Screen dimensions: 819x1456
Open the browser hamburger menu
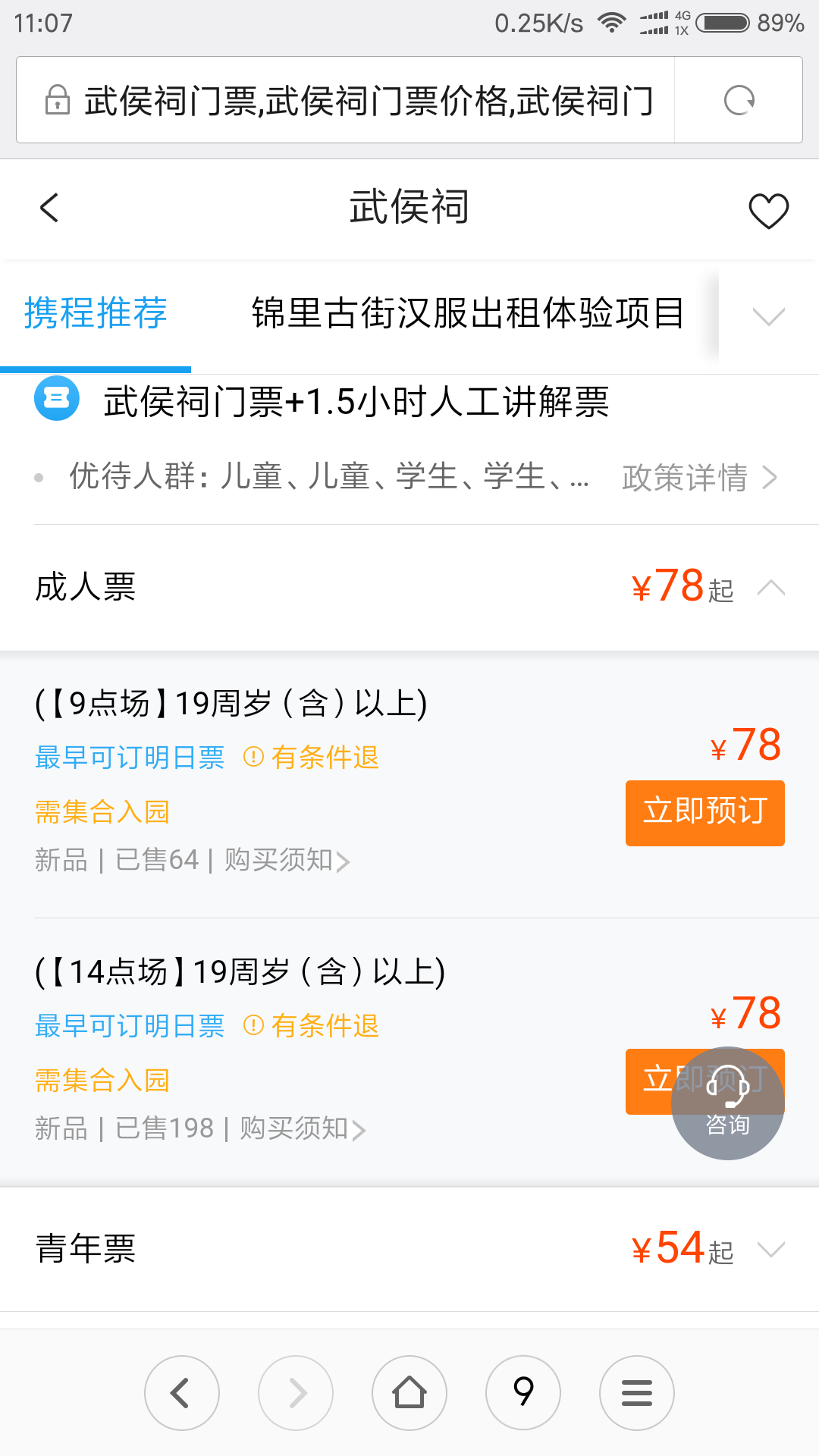tap(636, 1392)
